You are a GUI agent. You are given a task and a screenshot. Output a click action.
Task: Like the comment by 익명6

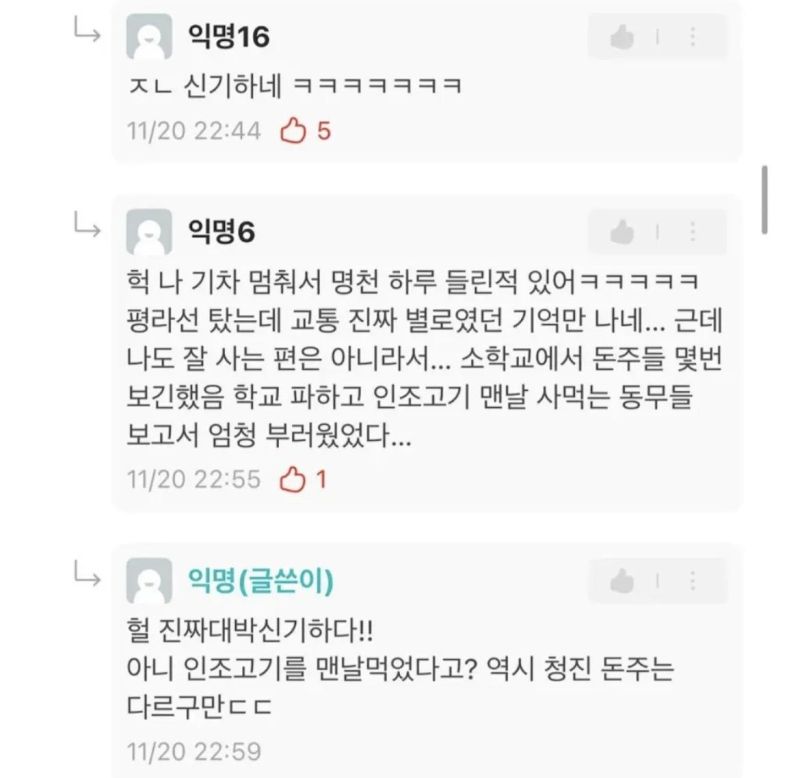[x=622, y=232]
